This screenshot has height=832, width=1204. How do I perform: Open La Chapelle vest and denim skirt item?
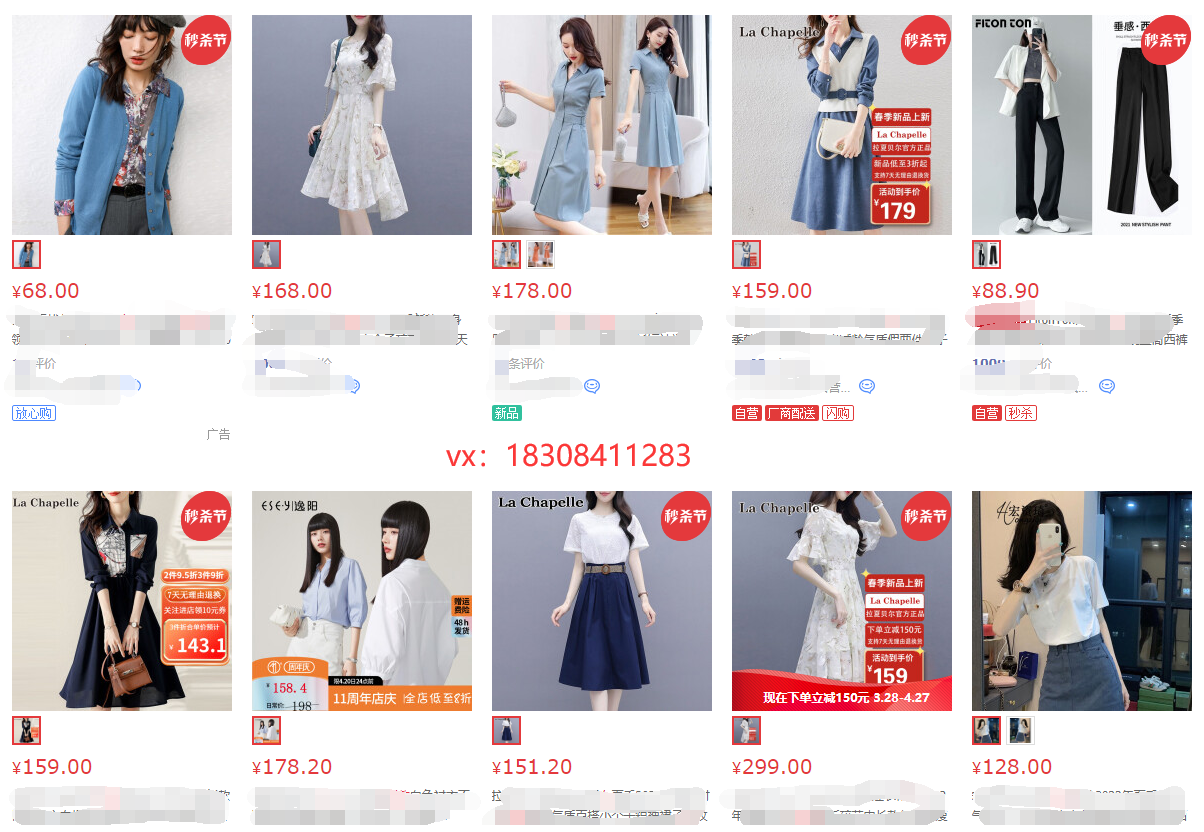click(841, 125)
